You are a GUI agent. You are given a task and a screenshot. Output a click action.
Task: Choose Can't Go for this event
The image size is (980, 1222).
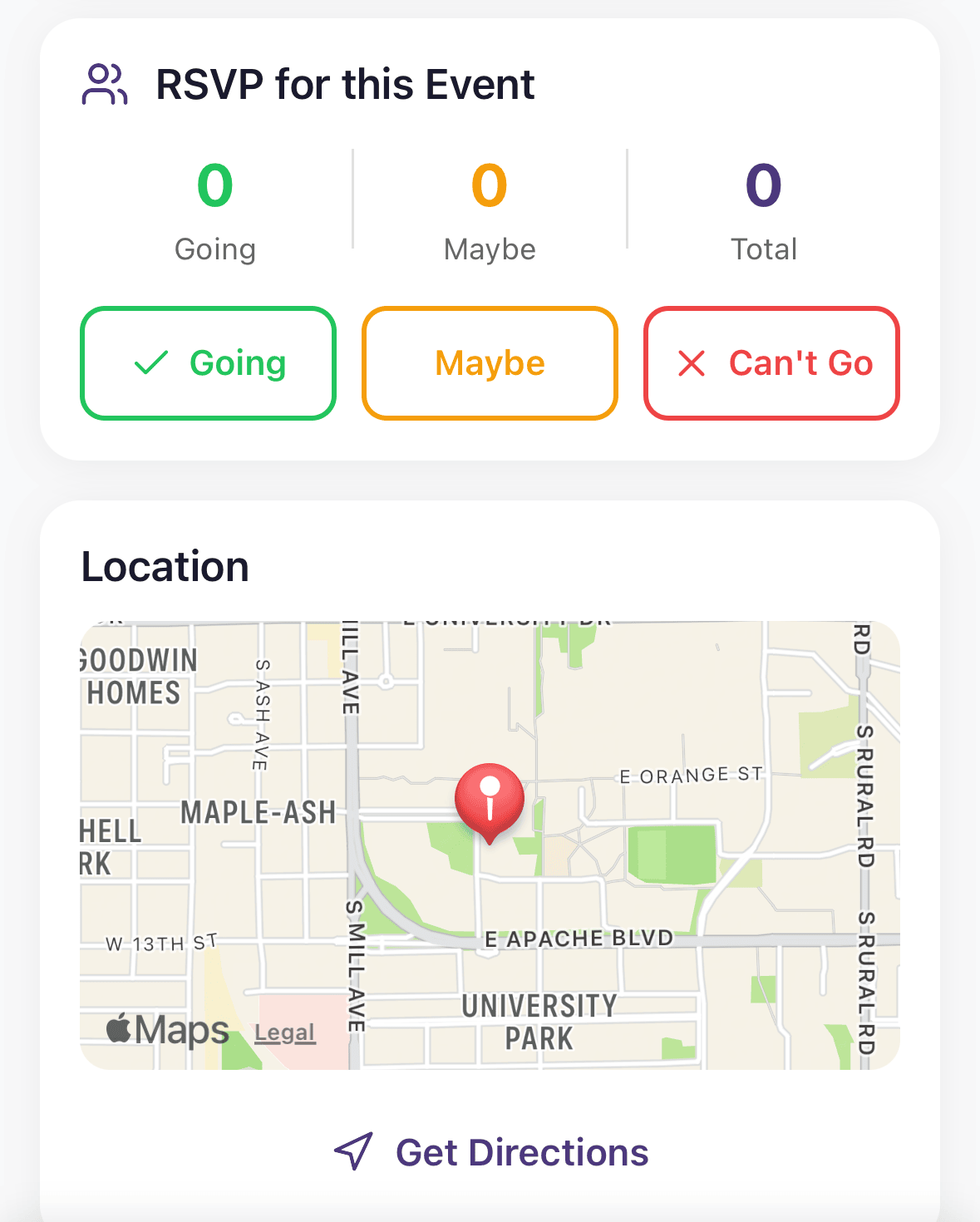[x=771, y=363]
